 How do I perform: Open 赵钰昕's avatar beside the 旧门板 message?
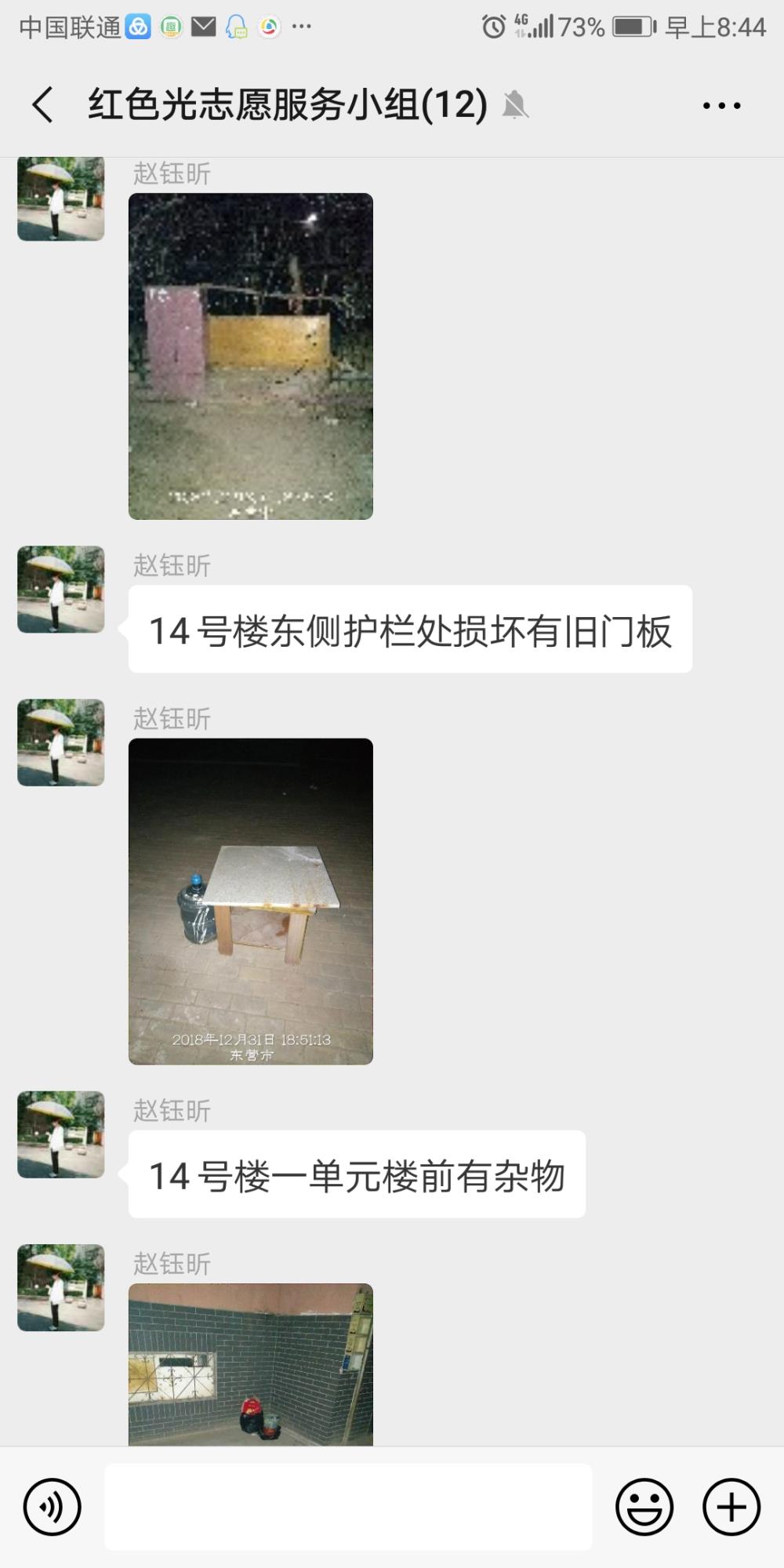pos(61,590)
